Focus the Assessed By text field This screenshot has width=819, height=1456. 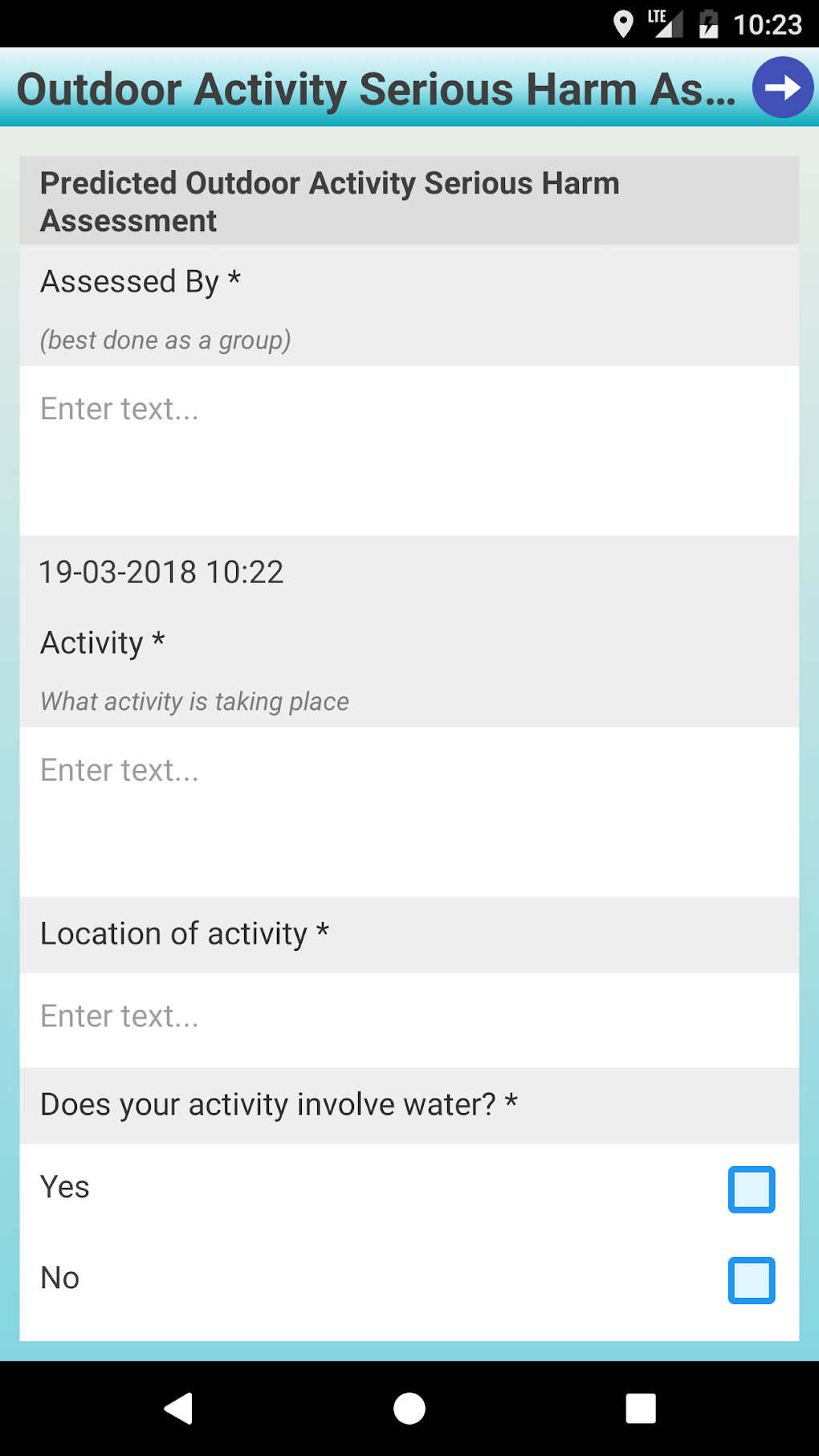pyautogui.click(x=409, y=450)
